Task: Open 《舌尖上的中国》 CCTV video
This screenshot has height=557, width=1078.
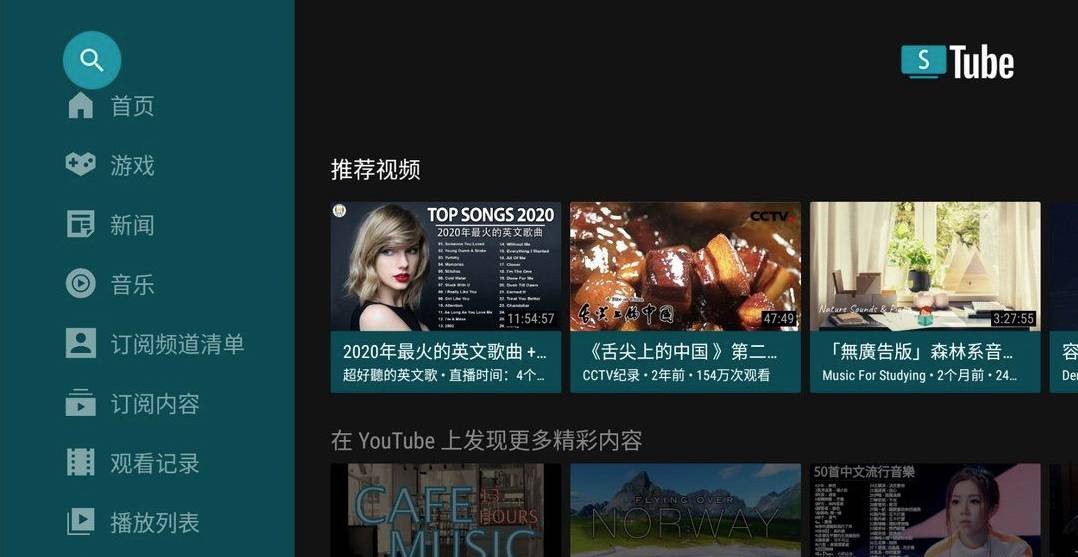Action: [x=685, y=296]
